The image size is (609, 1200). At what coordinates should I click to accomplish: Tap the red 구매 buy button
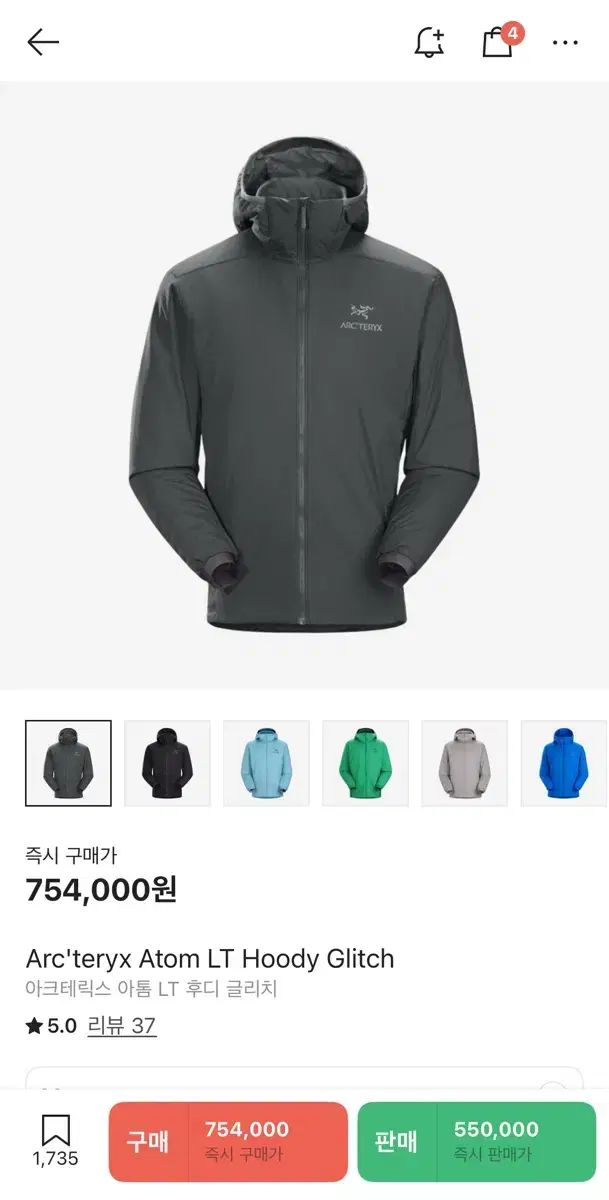tap(228, 1141)
